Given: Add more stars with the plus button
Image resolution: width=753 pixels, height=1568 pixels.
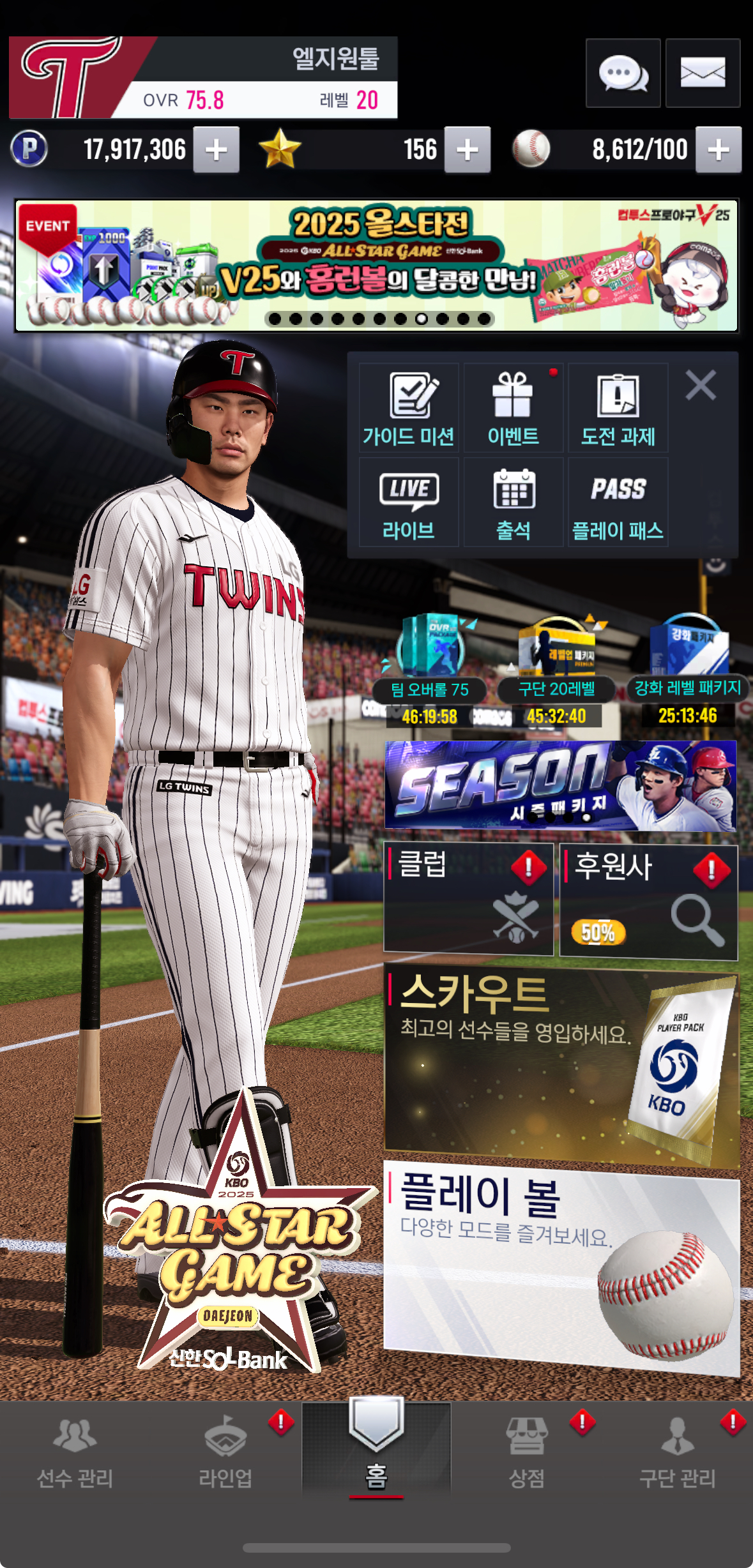Looking at the screenshot, I should click(467, 150).
